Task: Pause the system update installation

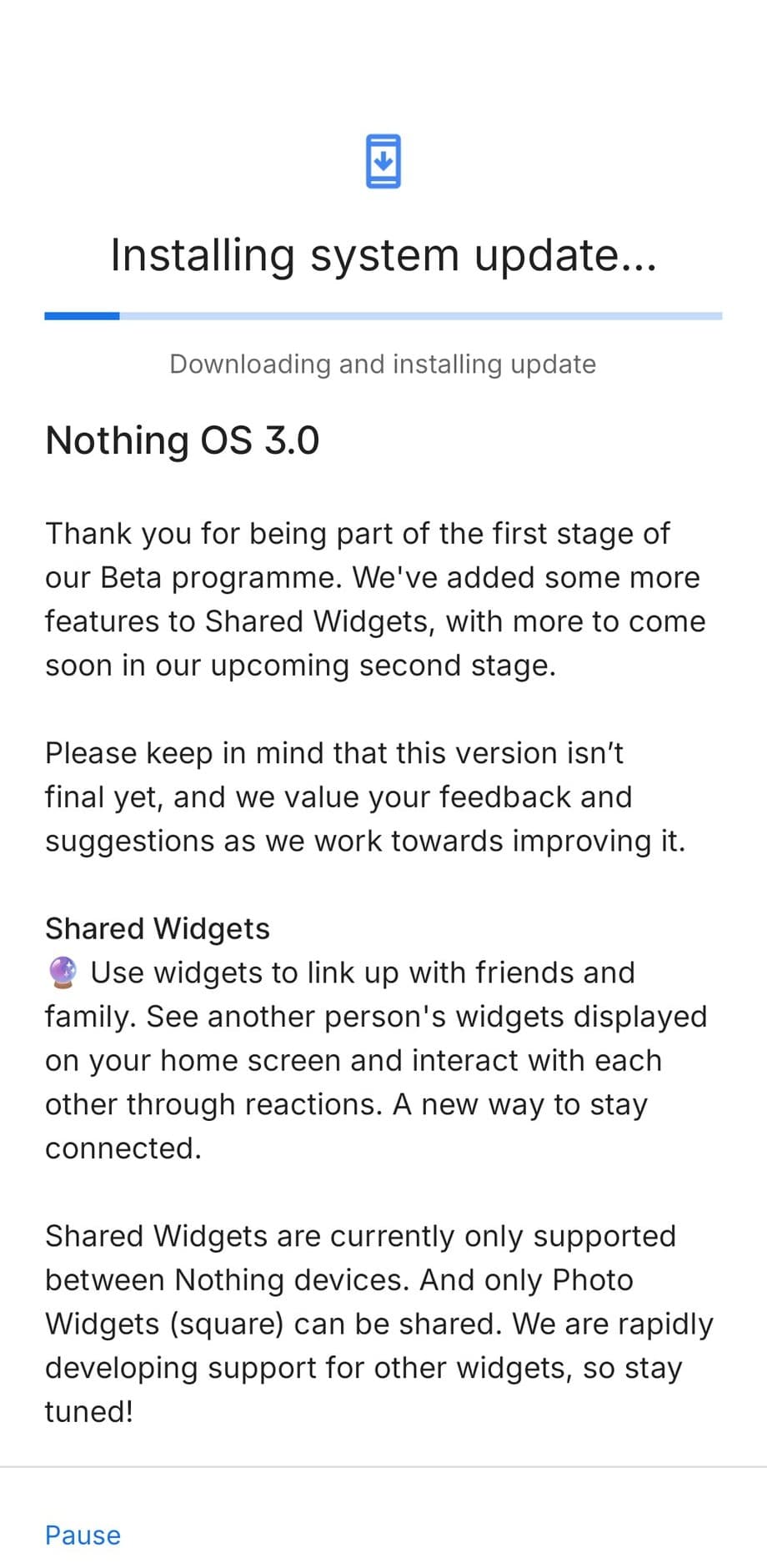Action: click(83, 1535)
